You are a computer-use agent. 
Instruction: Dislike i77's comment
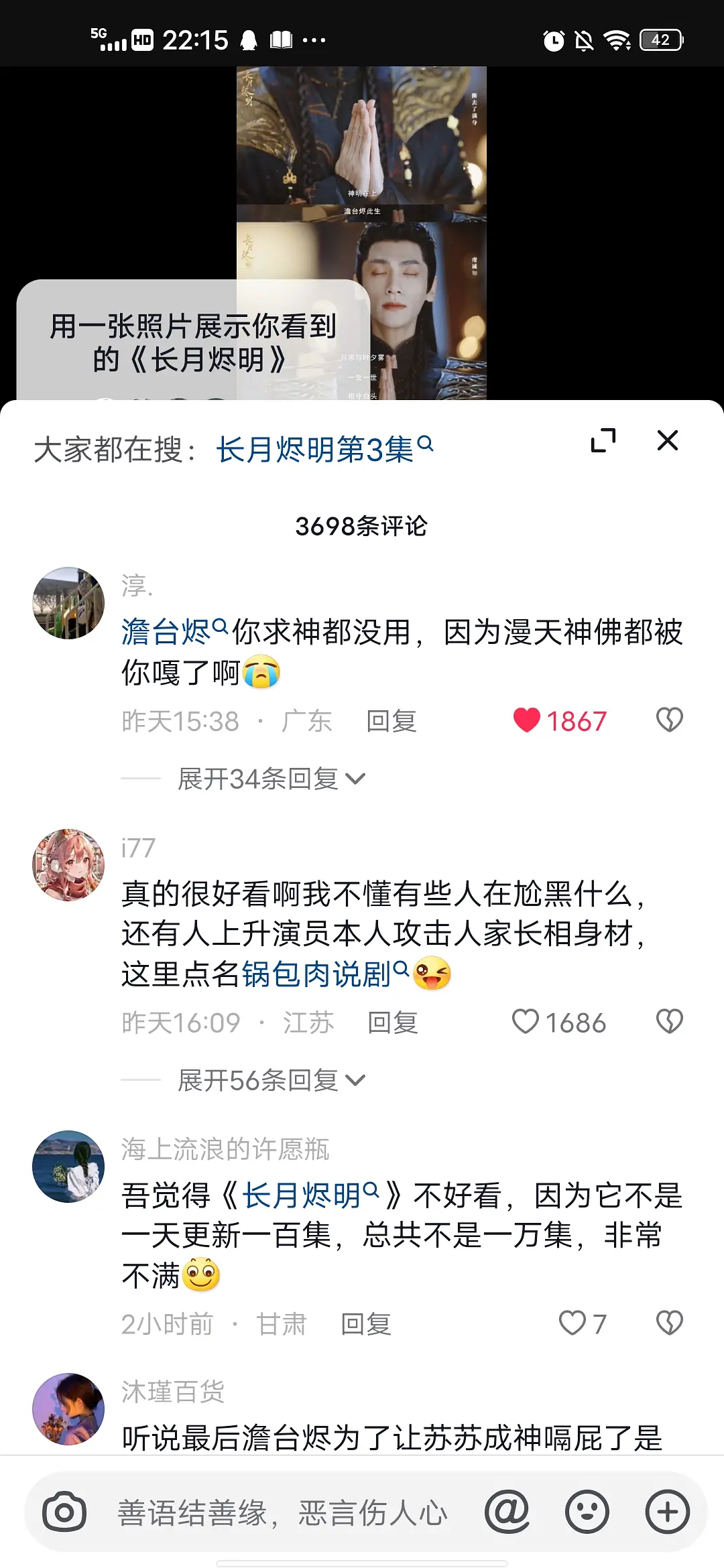tap(669, 1022)
